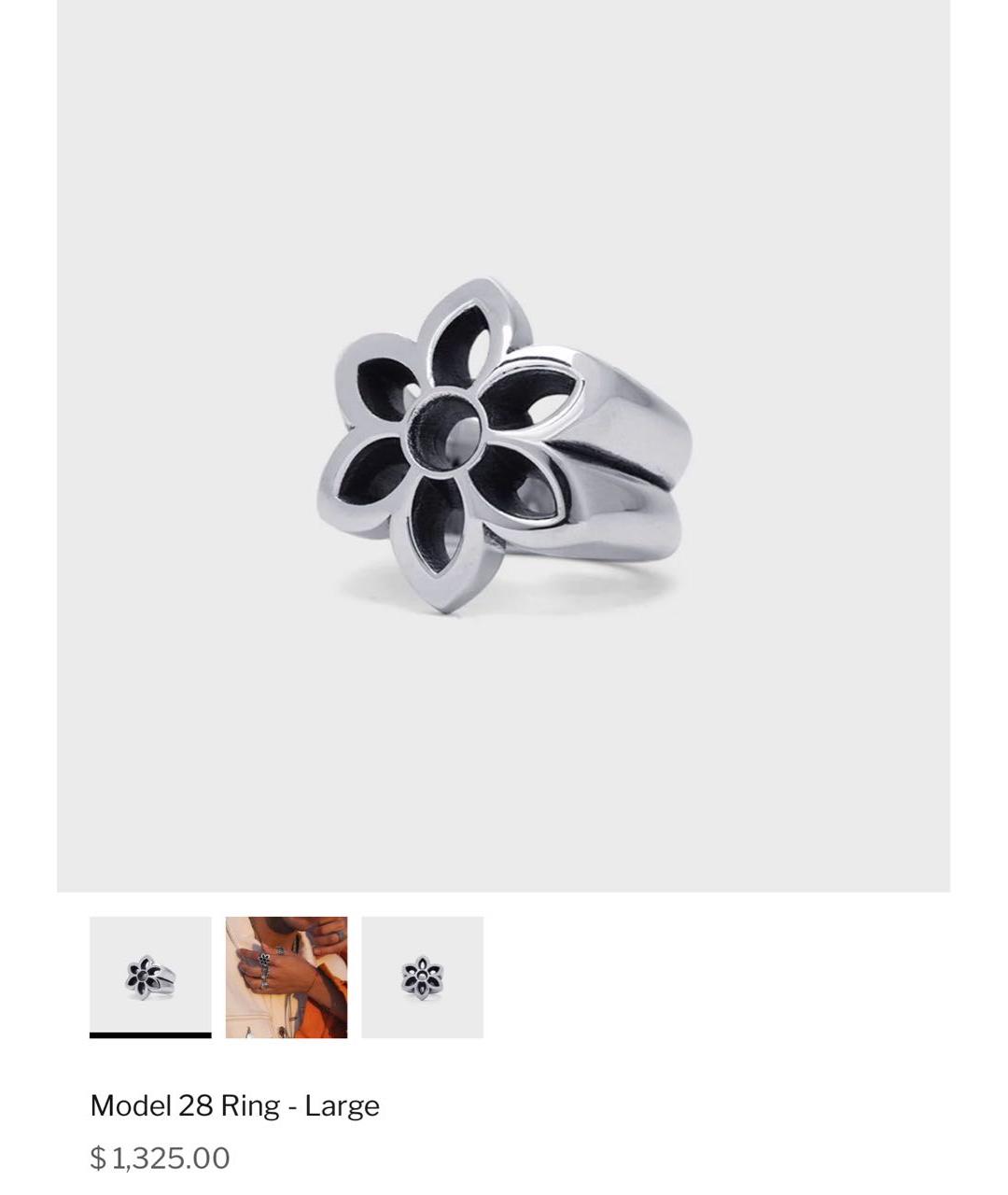Viewport: 1008px width, 1195px height.
Task: Click beside the thumbnails in the gallery strip
Action: coord(653,978)
